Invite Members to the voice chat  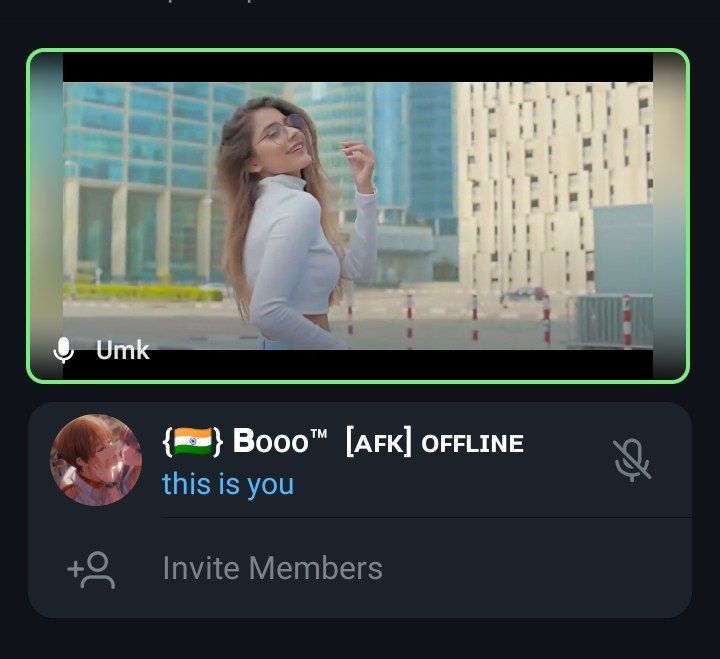point(272,569)
